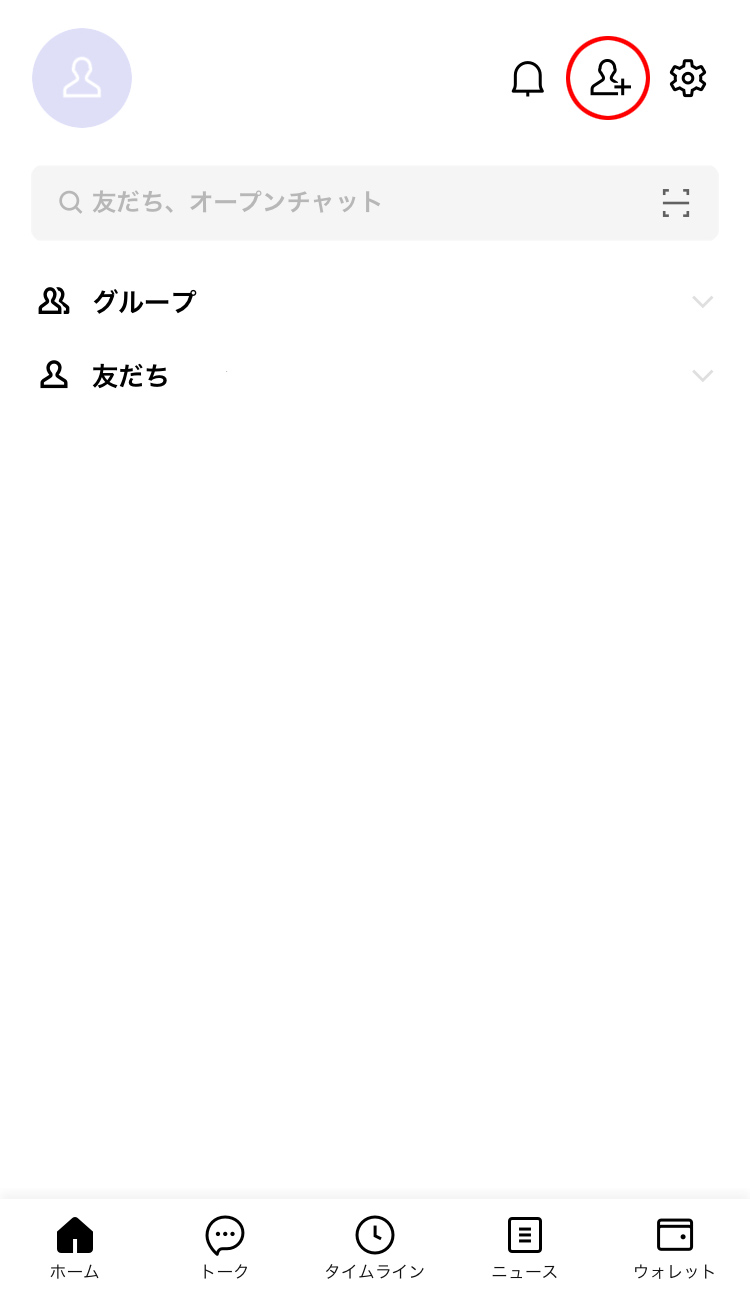This screenshot has width=750, height=1297.
Task: Switch to the ホーム tab
Action: [x=75, y=1247]
